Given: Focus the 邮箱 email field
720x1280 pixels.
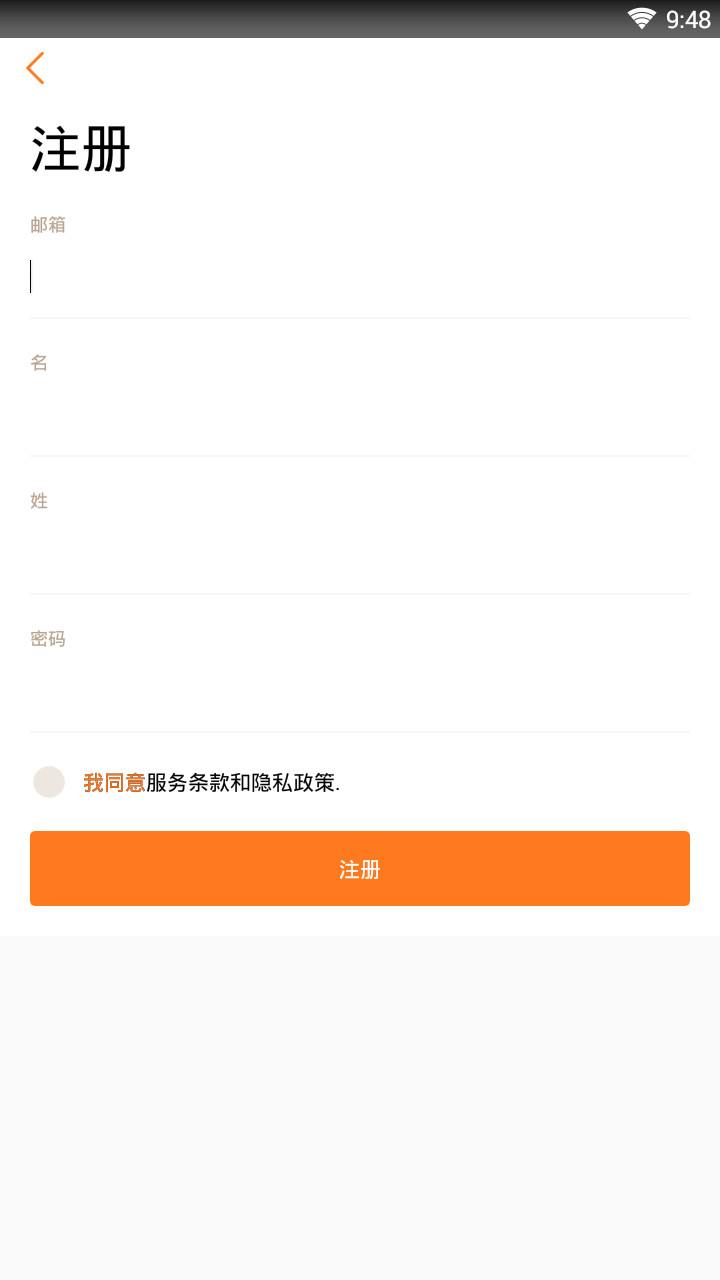Looking at the screenshot, I should pyautogui.click(x=360, y=276).
